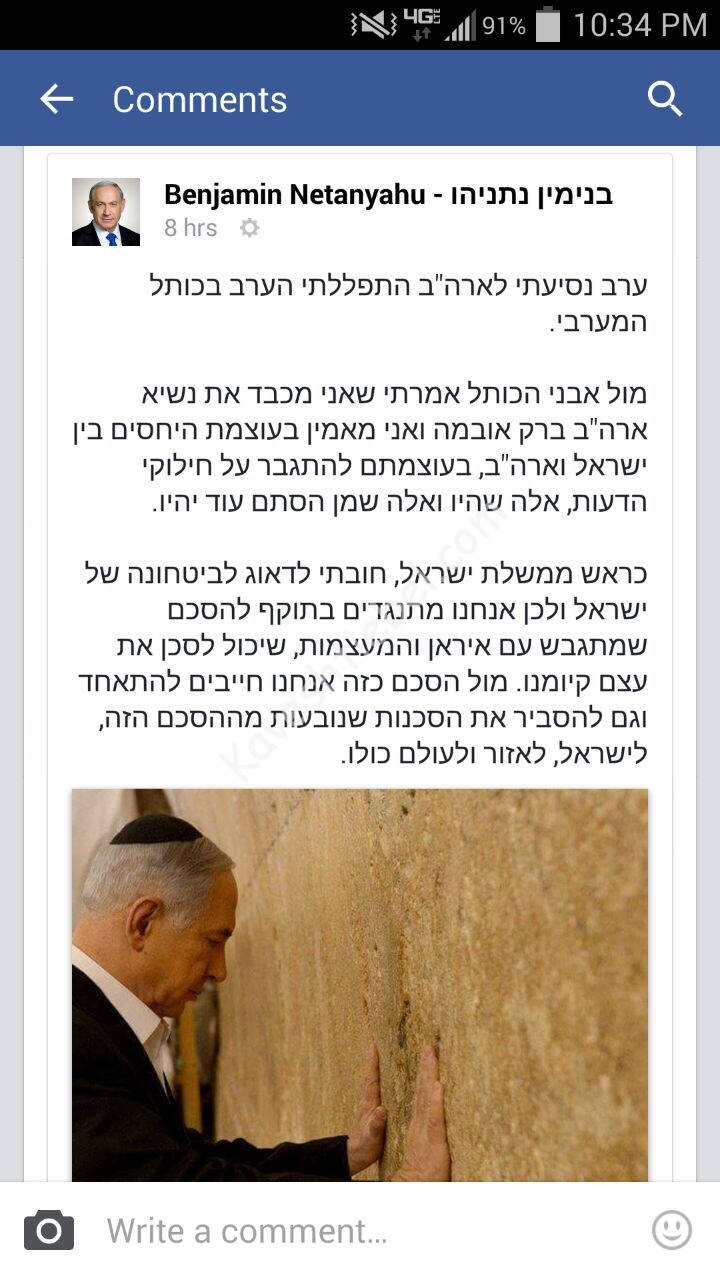Attach a photo with the camera icon
This screenshot has width=720, height=1280.
click(49, 1230)
